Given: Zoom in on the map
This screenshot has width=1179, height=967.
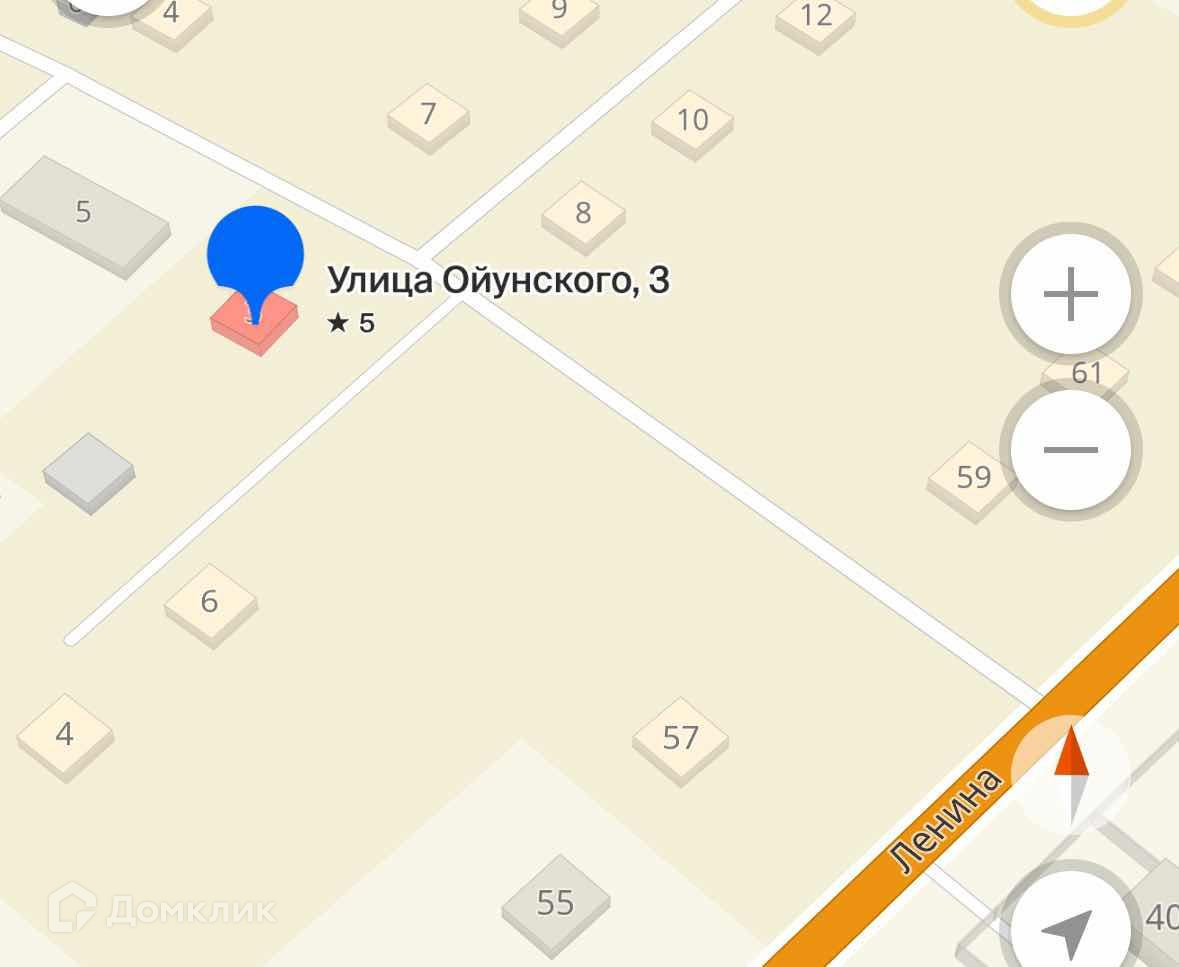Looking at the screenshot, I should [x=1070, y=294].
